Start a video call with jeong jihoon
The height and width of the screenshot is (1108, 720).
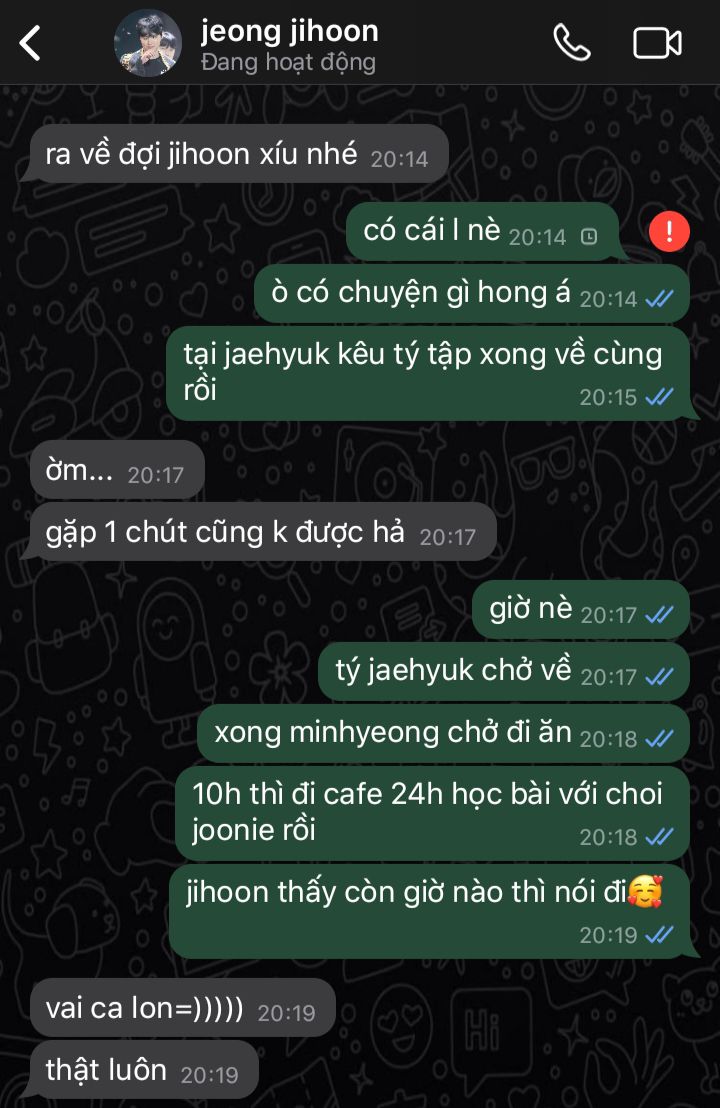(657, 43)
